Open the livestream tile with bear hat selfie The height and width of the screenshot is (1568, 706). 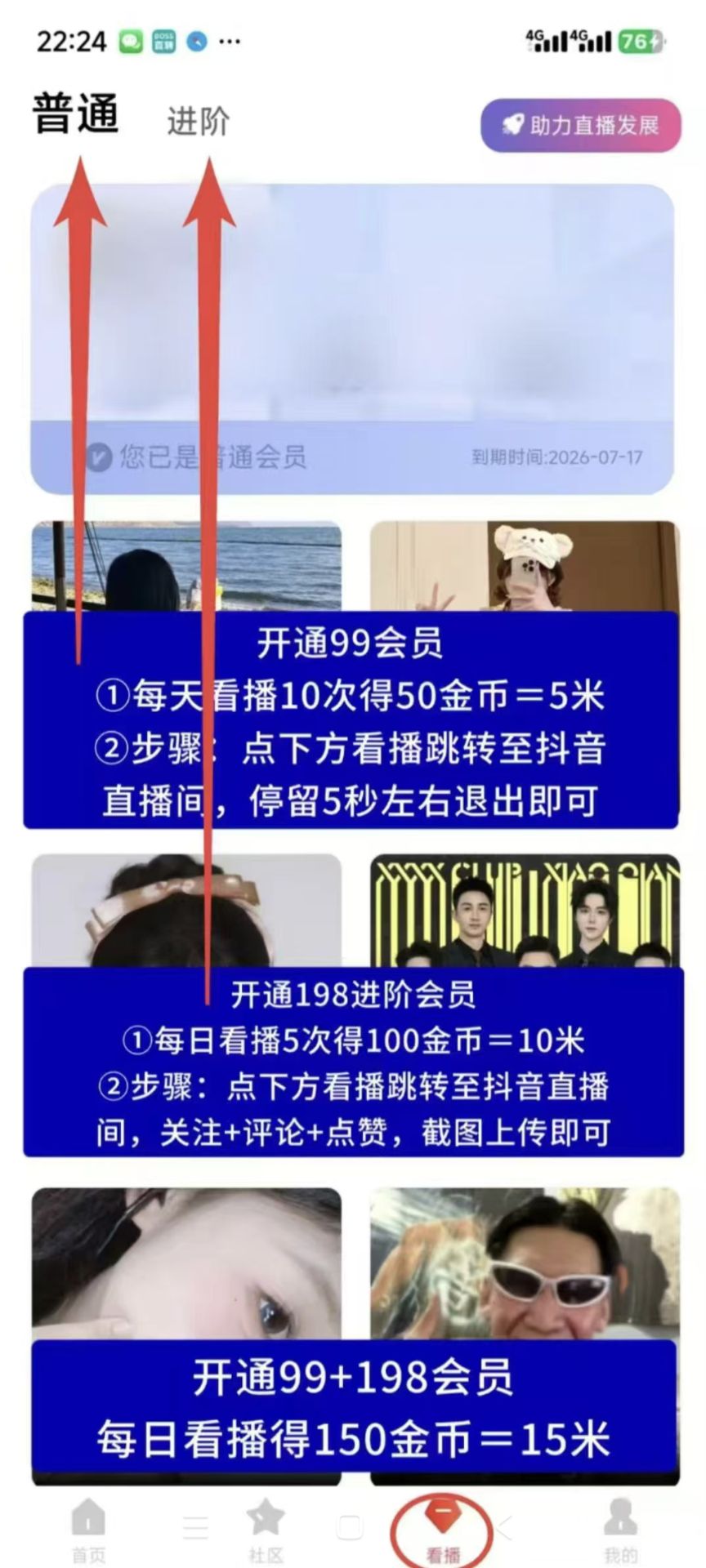[x=525, y=566]
